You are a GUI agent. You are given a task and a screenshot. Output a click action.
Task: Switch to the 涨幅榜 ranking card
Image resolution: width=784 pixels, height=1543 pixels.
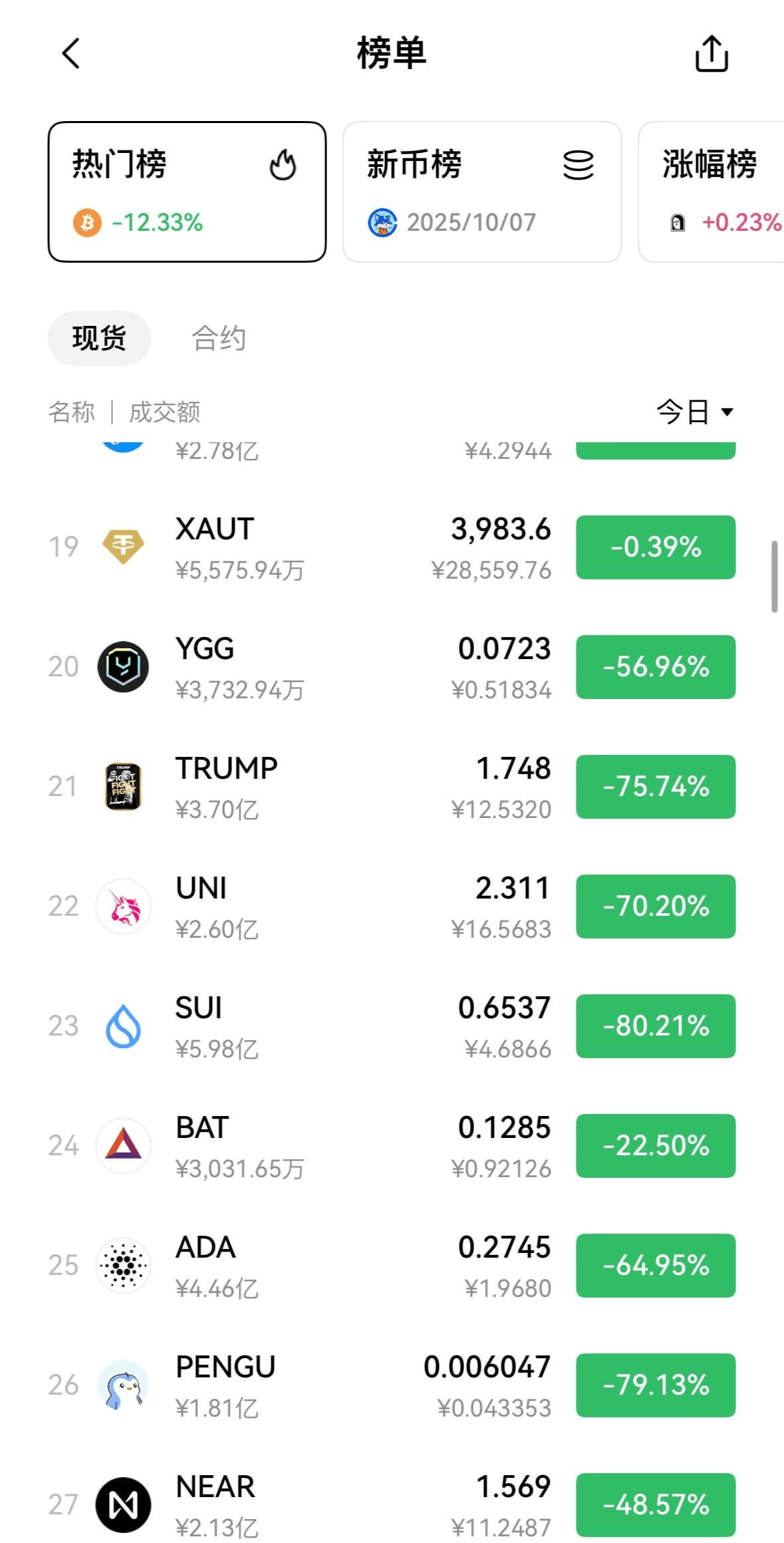tap(712, 192)
